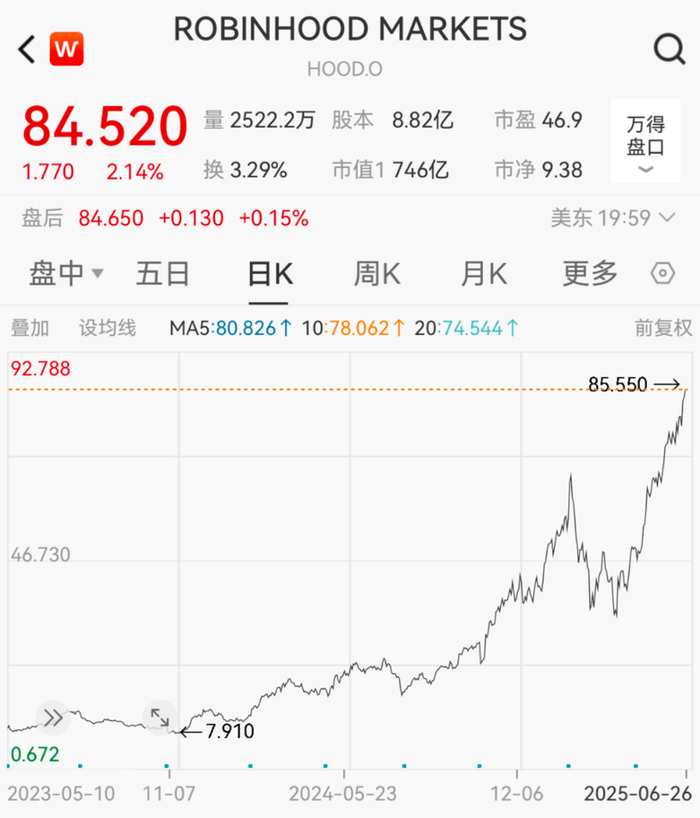This screenshot has width=700, height=818.
Task: Open 设均线 moving average settings
Action: [107, 327]
